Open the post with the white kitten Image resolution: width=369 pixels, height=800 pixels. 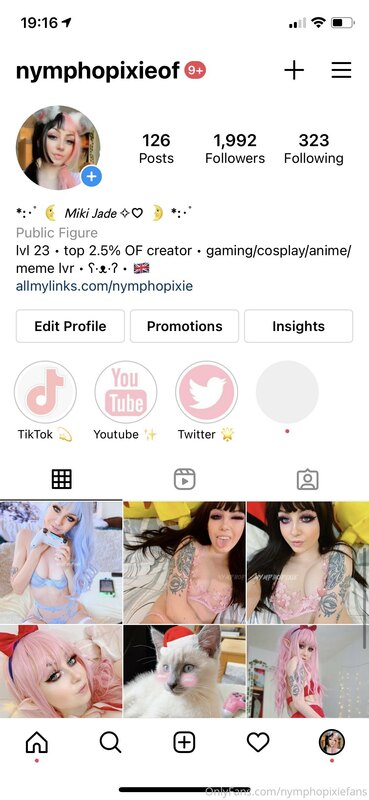coord(184,671)
